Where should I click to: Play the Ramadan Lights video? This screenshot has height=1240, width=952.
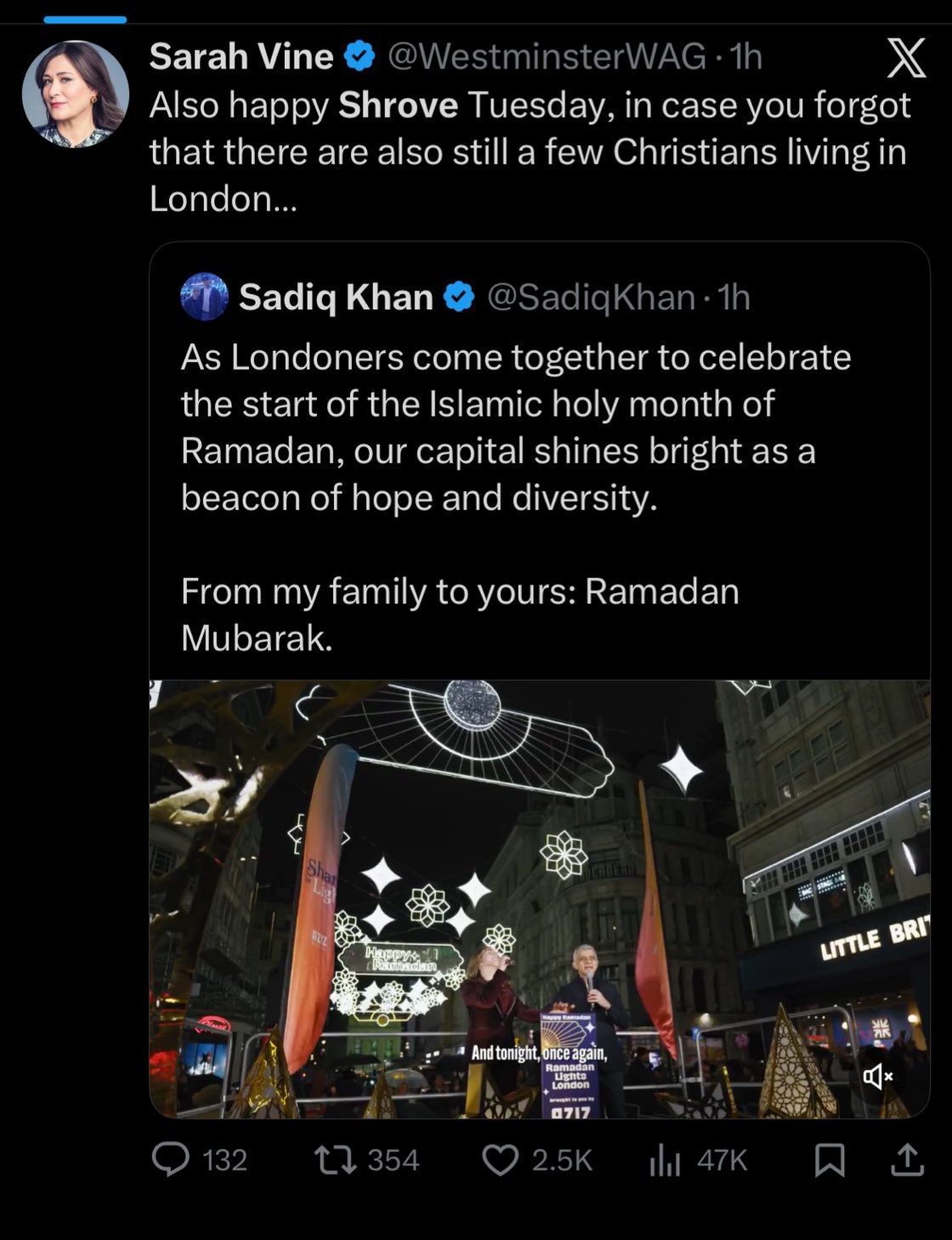(x=539, y=897)
